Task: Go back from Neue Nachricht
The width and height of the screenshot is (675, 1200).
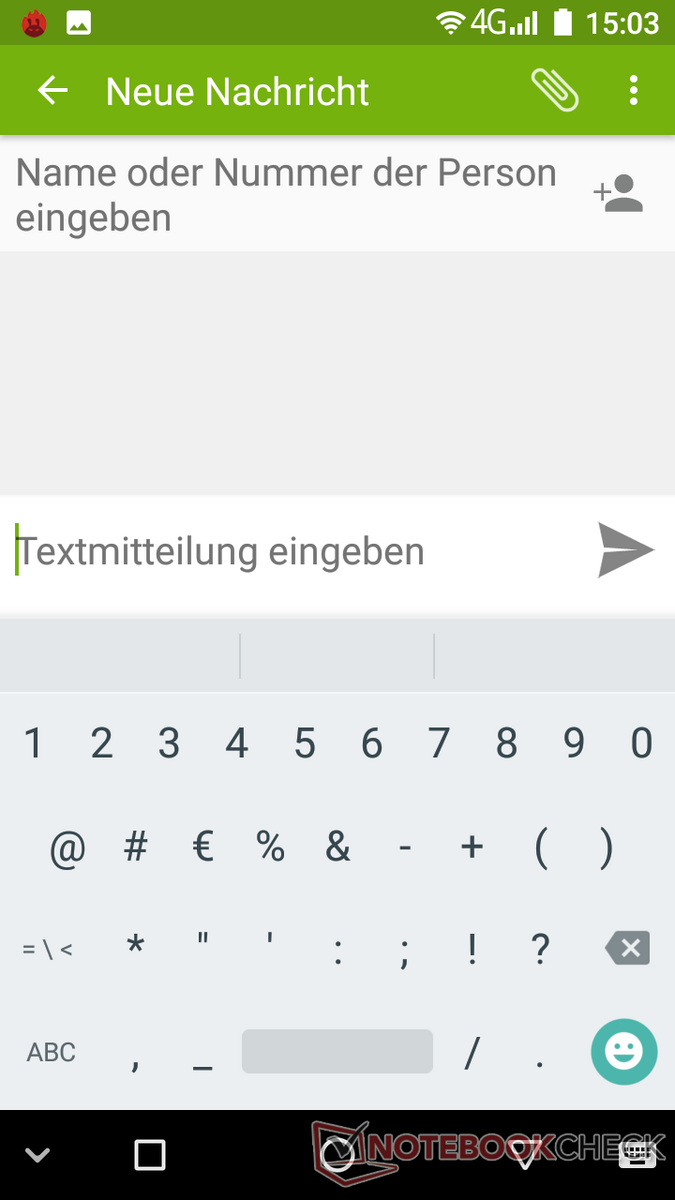Action: tap(53, 91)
